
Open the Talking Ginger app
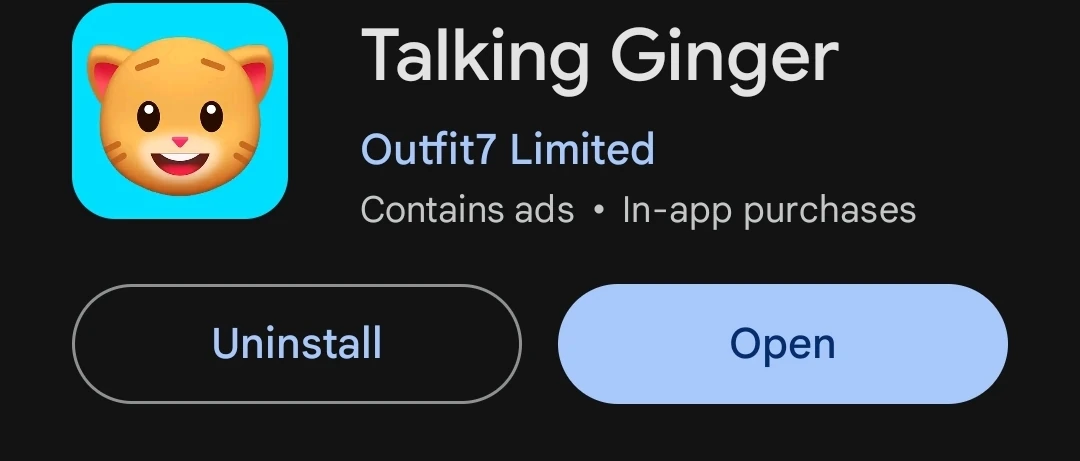tap(782, 343)
